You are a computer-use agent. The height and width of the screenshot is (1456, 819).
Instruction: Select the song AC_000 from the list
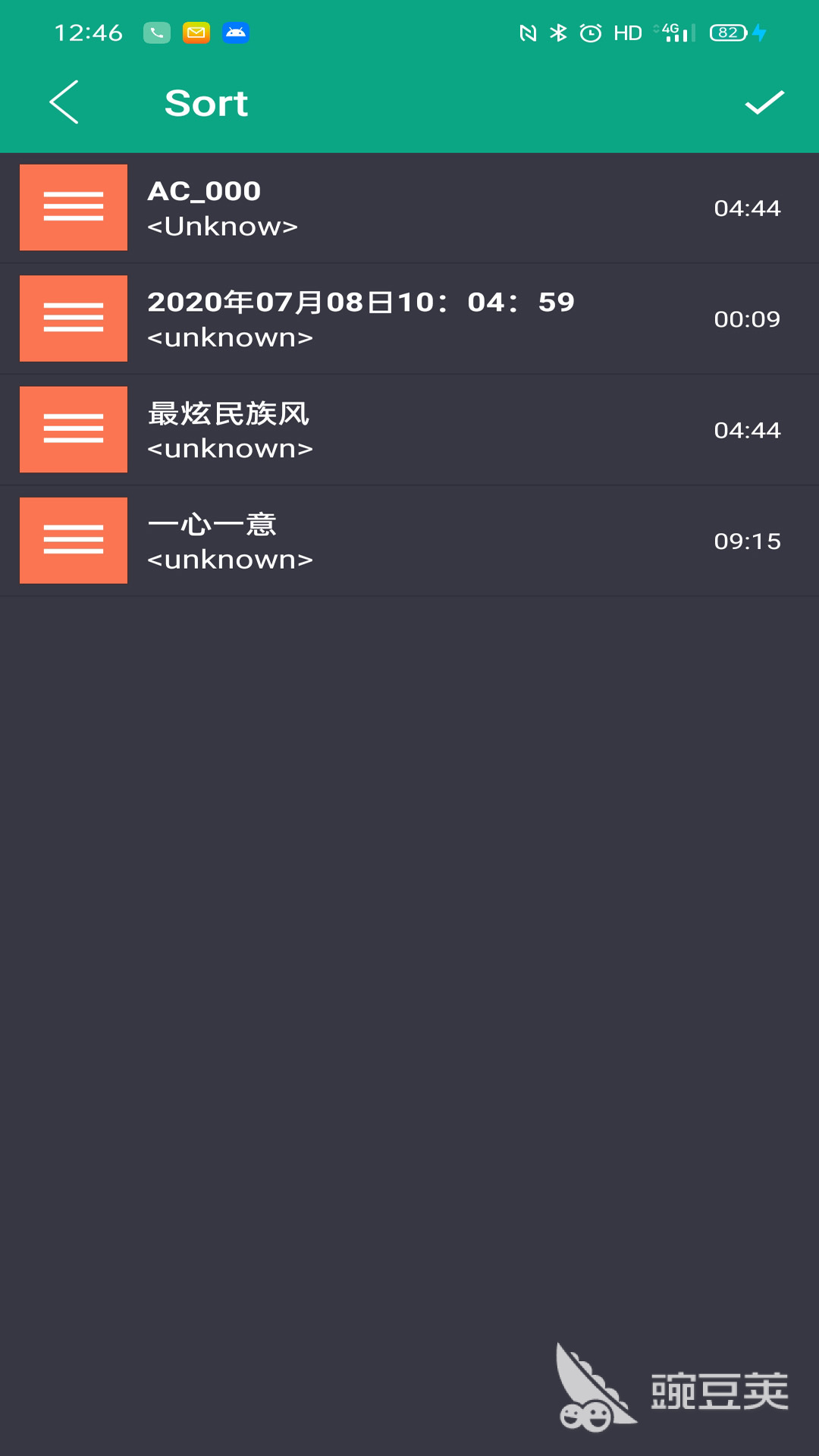click(x=303, y=207)
